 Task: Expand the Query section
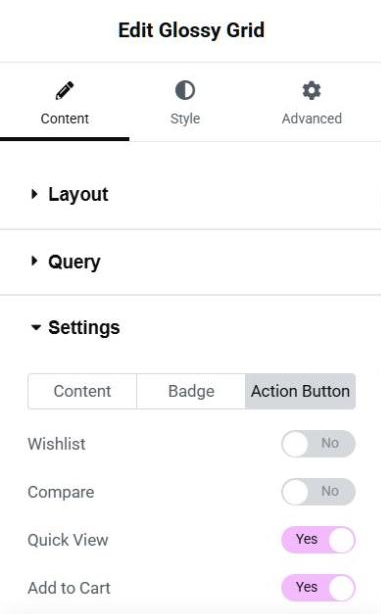[190, 262]
